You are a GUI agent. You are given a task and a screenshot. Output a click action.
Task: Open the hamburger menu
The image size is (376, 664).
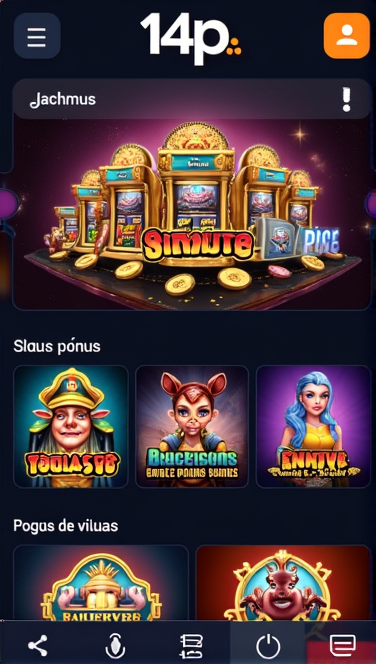pyautogui.click(x=37, y=36)
